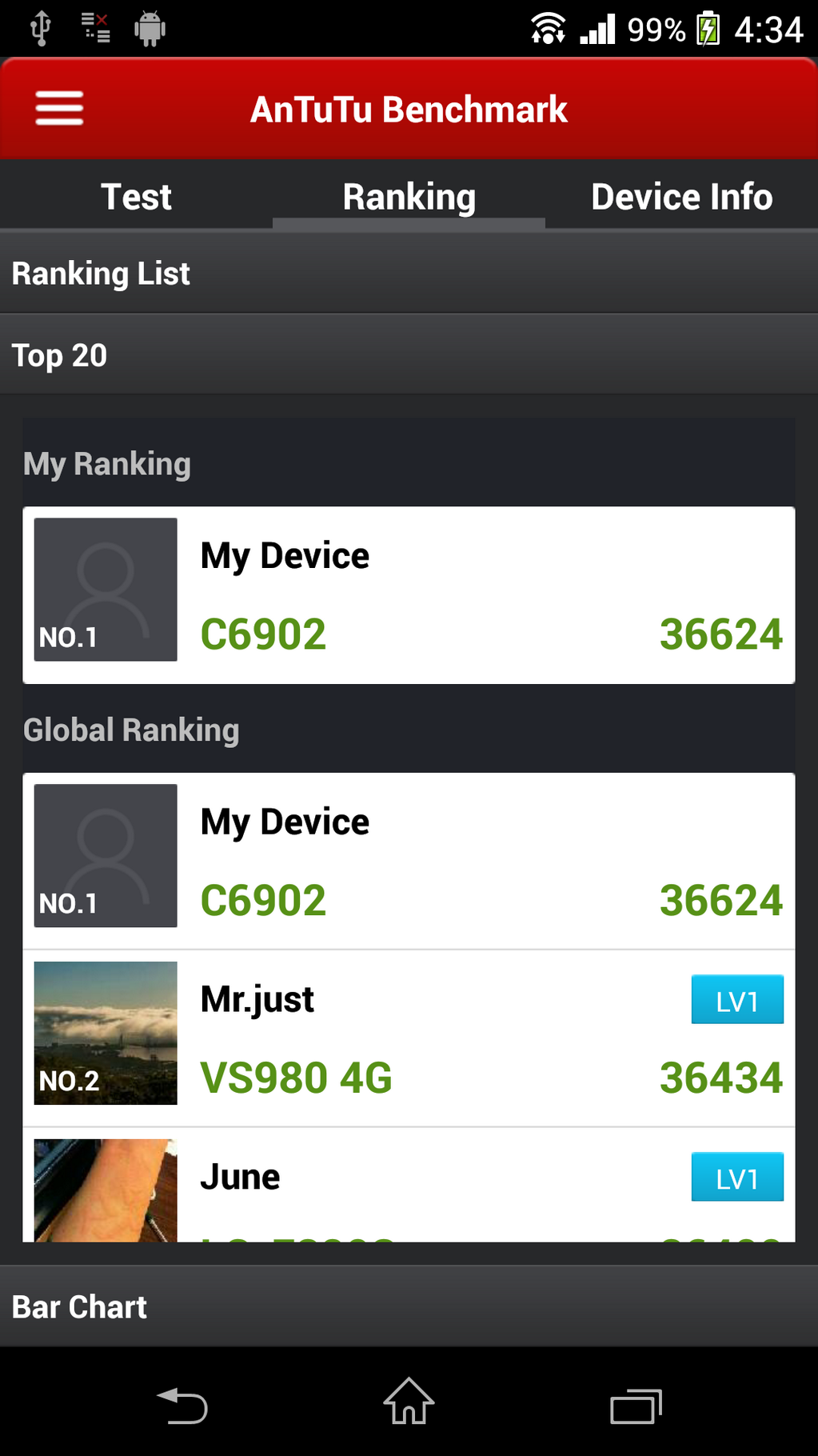
Task: Switch to the Device Info tab
Action: (681, 196)
